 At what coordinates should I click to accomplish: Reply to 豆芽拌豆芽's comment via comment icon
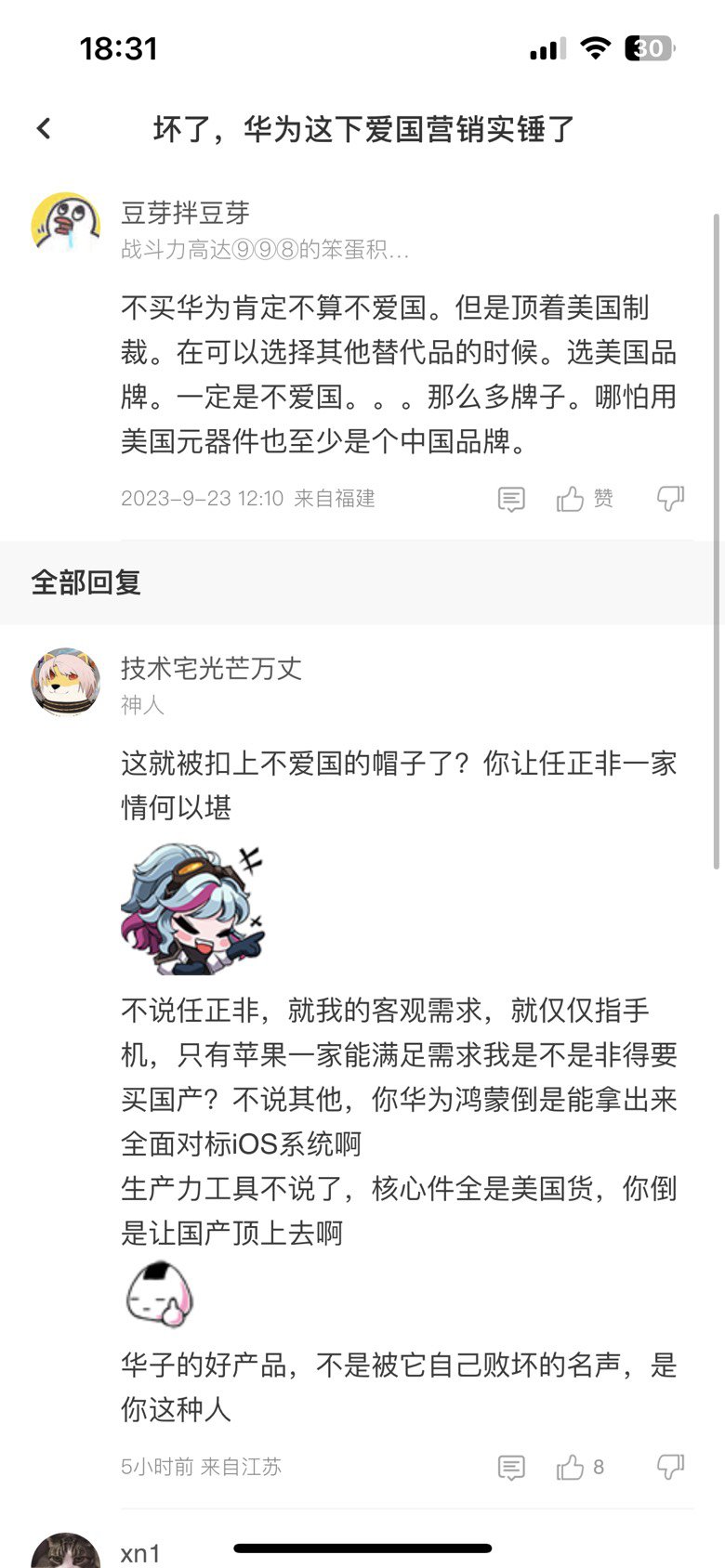[510, 499]
